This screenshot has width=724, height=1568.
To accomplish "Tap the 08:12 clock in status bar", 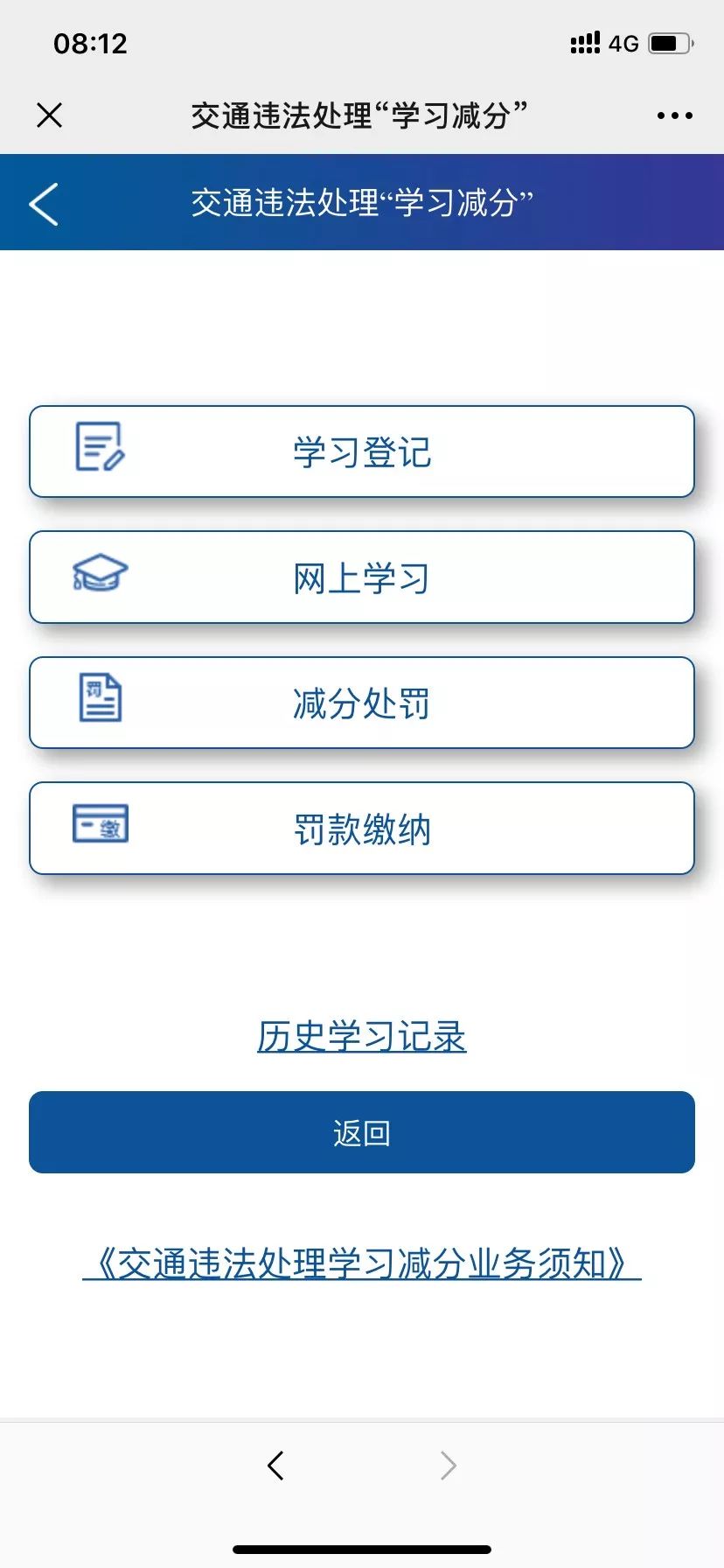I will coord(90,42).
